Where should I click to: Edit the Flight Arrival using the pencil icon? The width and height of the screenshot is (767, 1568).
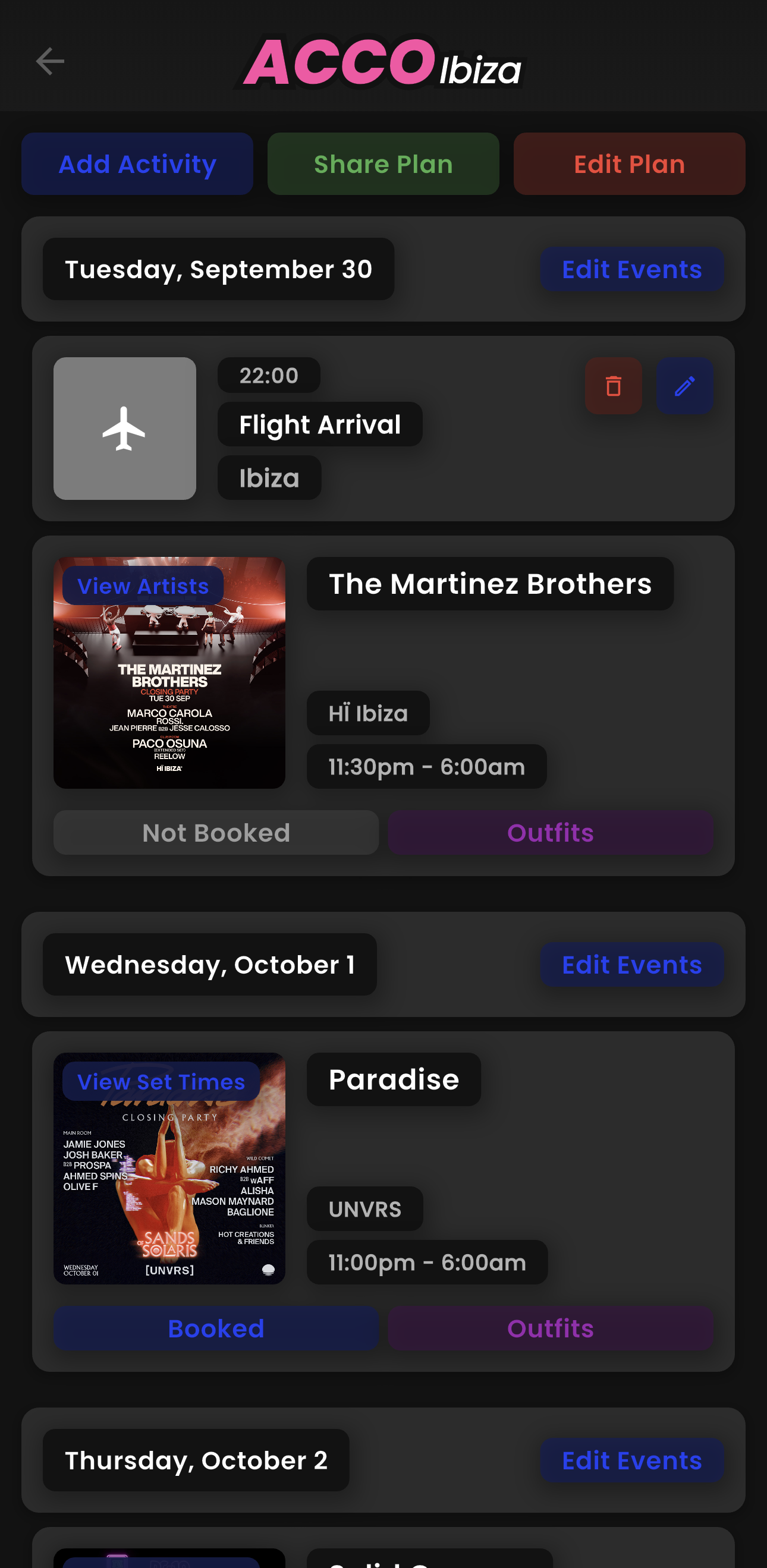tap(685, 386)
